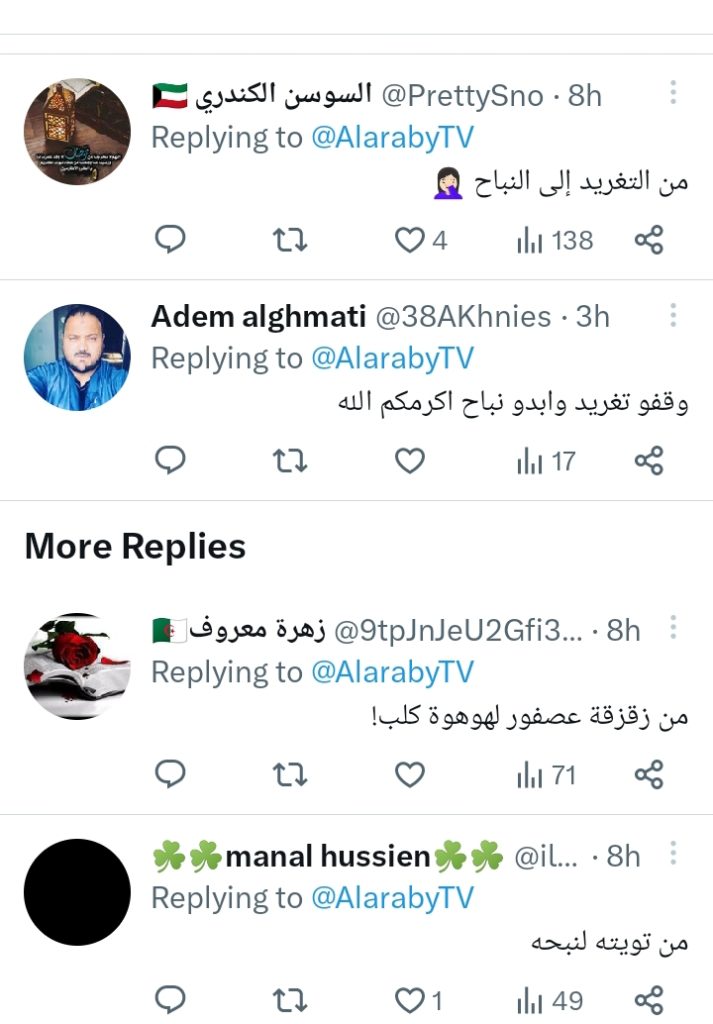
Task: Like manal hussien's reply
Action: click(x=409, y=1000)
